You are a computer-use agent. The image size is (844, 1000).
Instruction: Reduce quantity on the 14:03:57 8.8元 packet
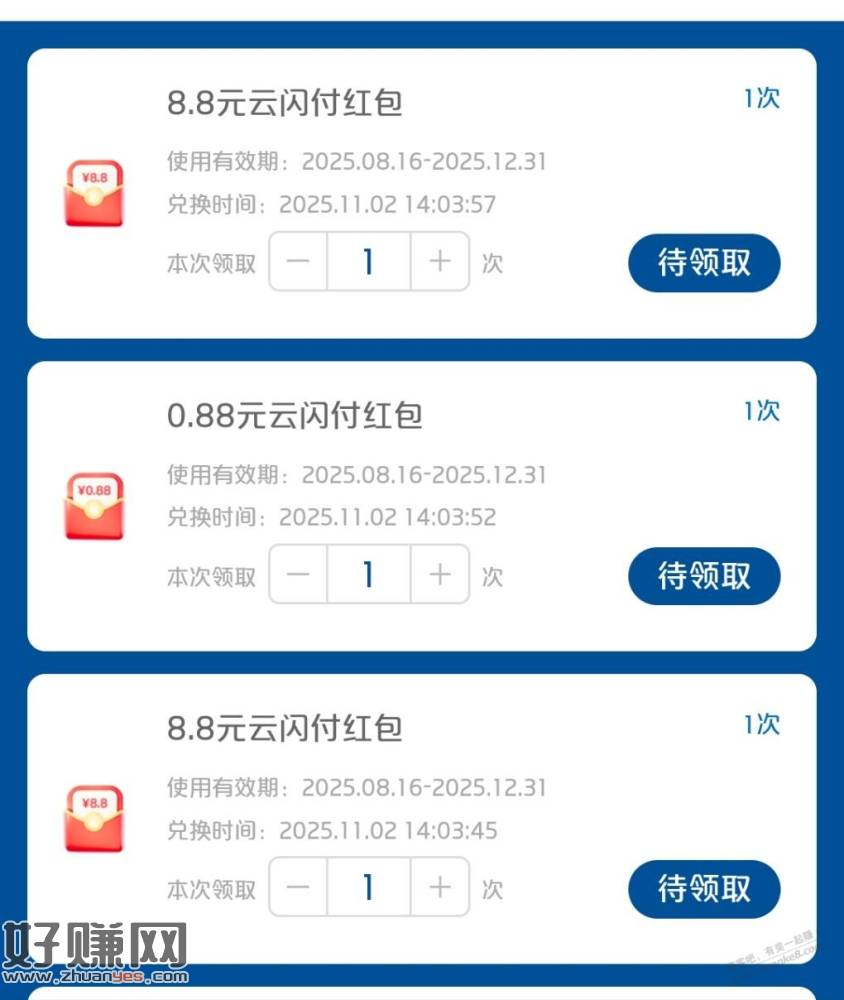pos(298,261)
